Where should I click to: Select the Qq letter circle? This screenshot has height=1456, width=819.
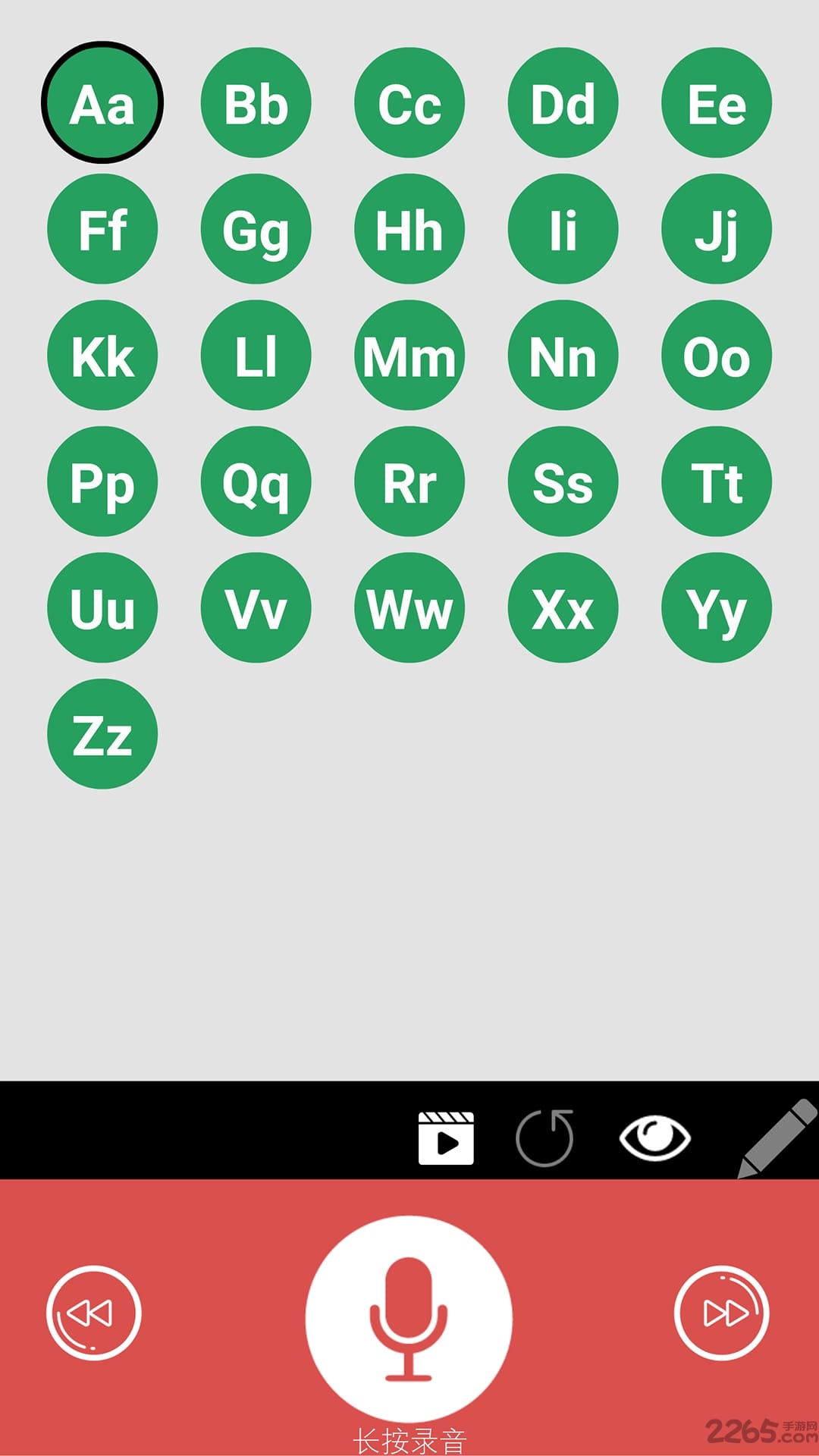256,481
